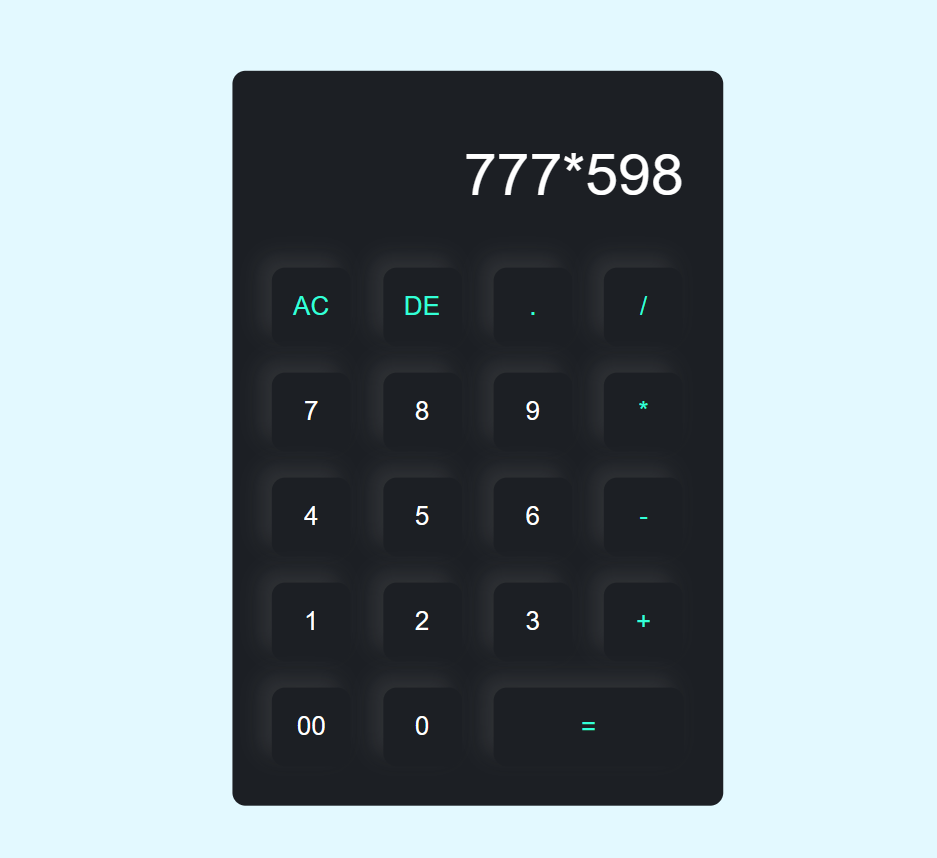Image resolution: width=937 pixels, height=858 pixels.
Task: Enter the digit 1
Action: click(311, 621)
